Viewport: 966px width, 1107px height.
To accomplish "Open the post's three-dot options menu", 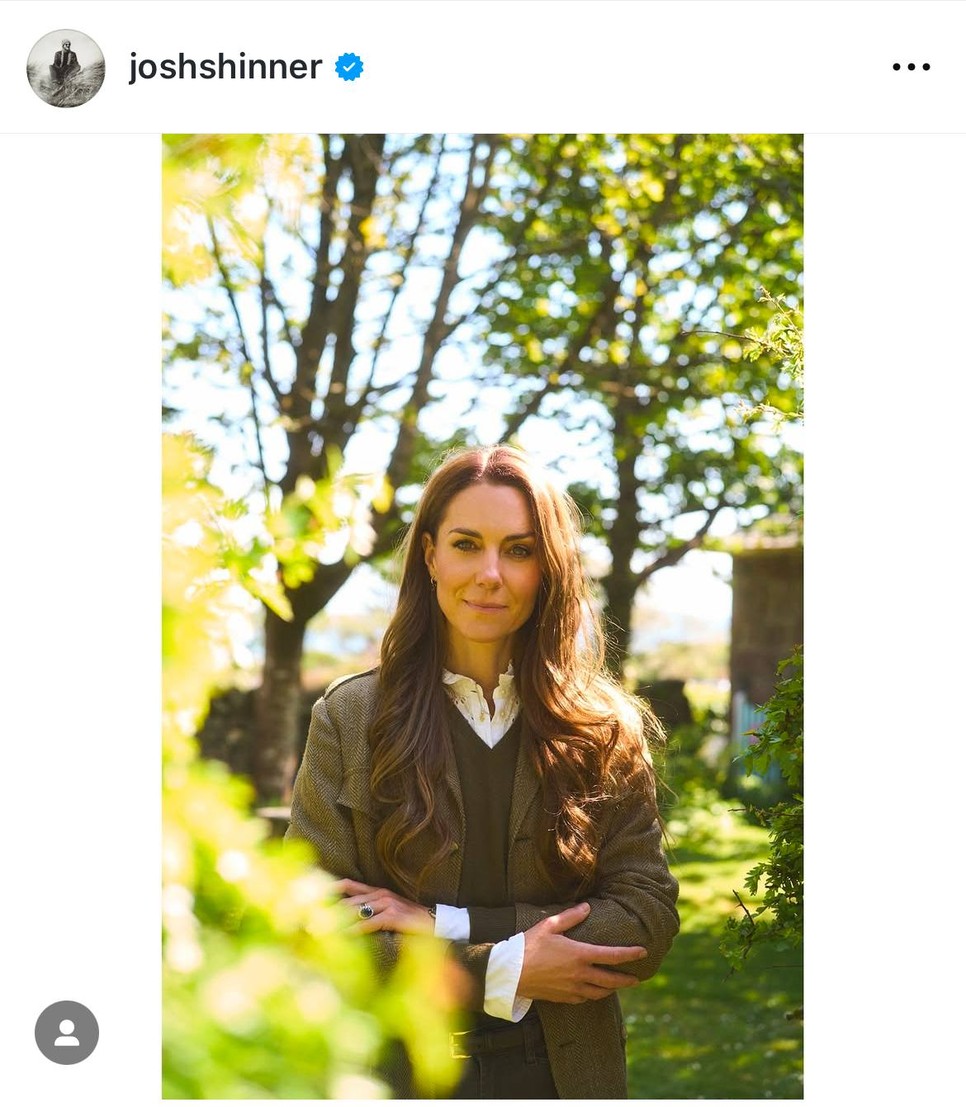I will (910, 67).
